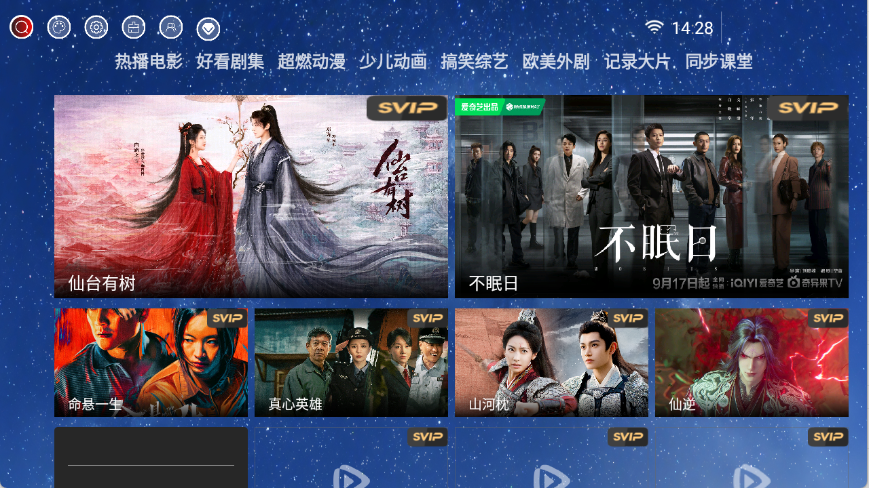The height and width of the screenshot is (488, 869).
Task: Open the 仙逆 anime card
Action: [751, 362]
